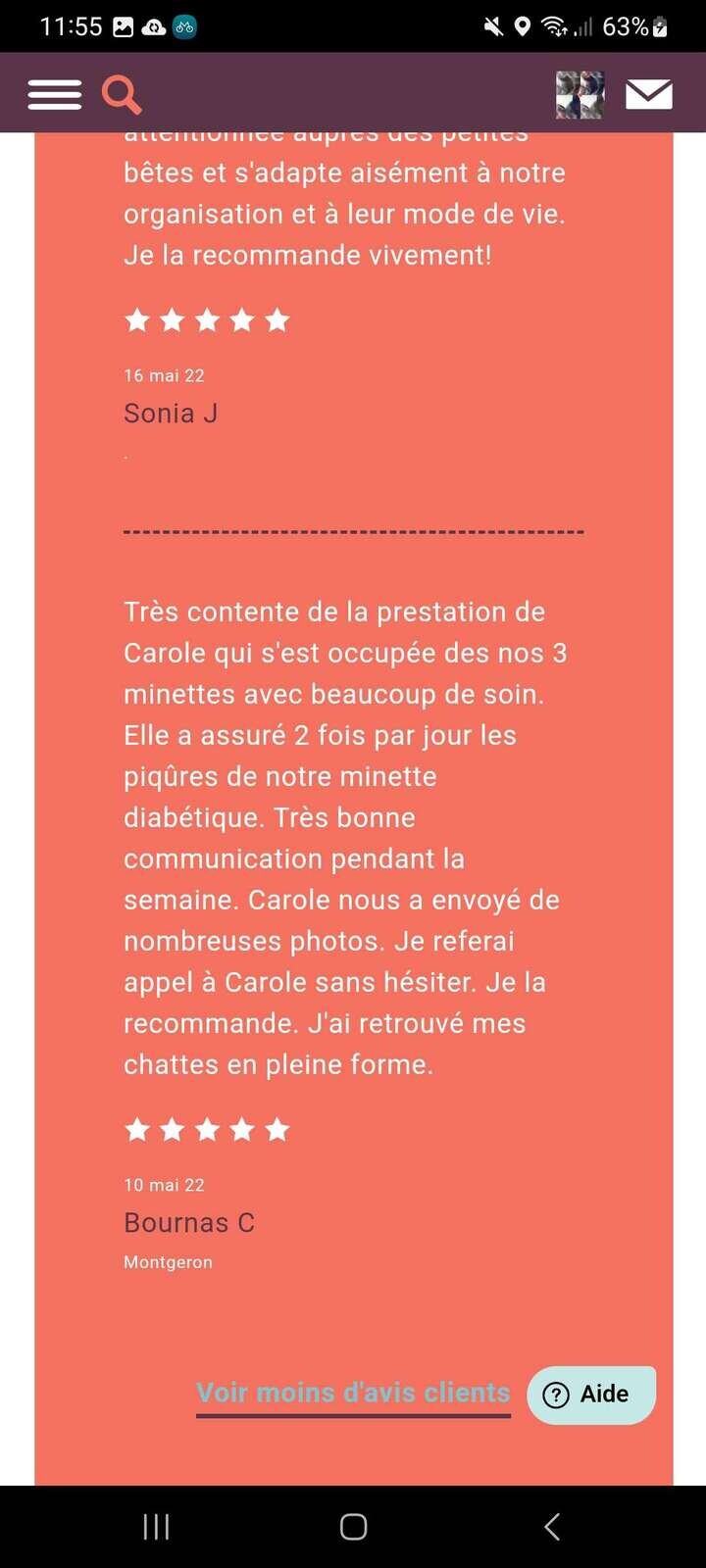Open the profile avatar picture
Screen dimensions: 706x1568
(580, 95)
